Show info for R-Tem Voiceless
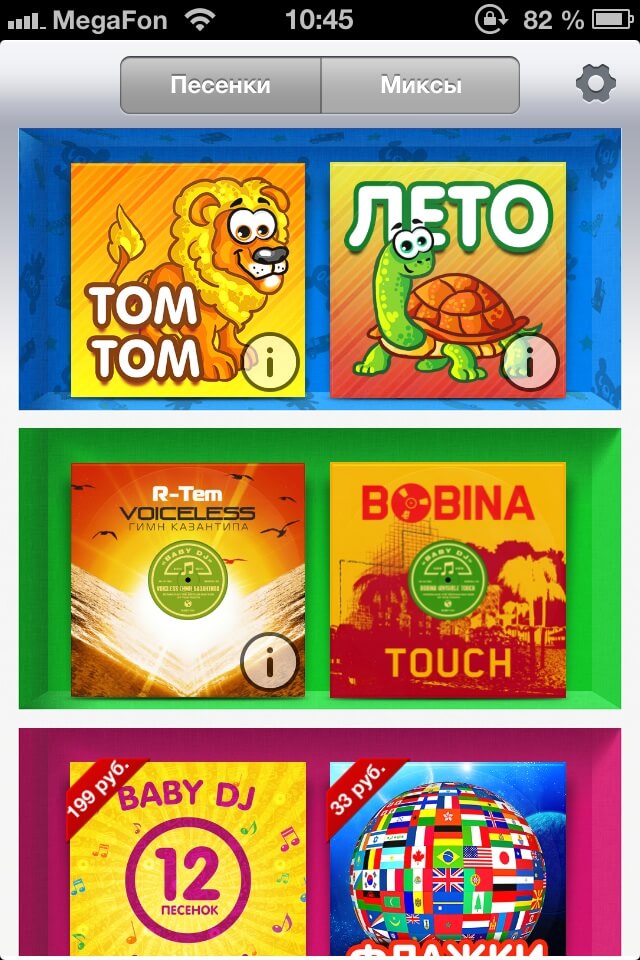 (270, 660)
